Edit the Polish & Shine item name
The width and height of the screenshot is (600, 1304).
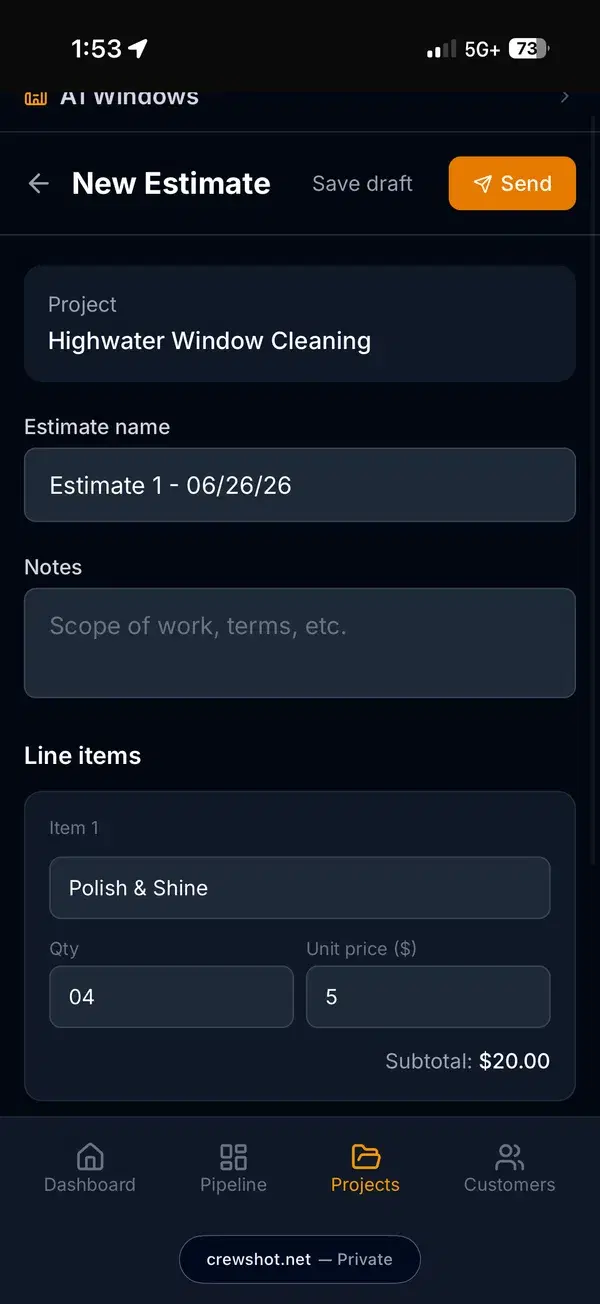coord(300,888)
